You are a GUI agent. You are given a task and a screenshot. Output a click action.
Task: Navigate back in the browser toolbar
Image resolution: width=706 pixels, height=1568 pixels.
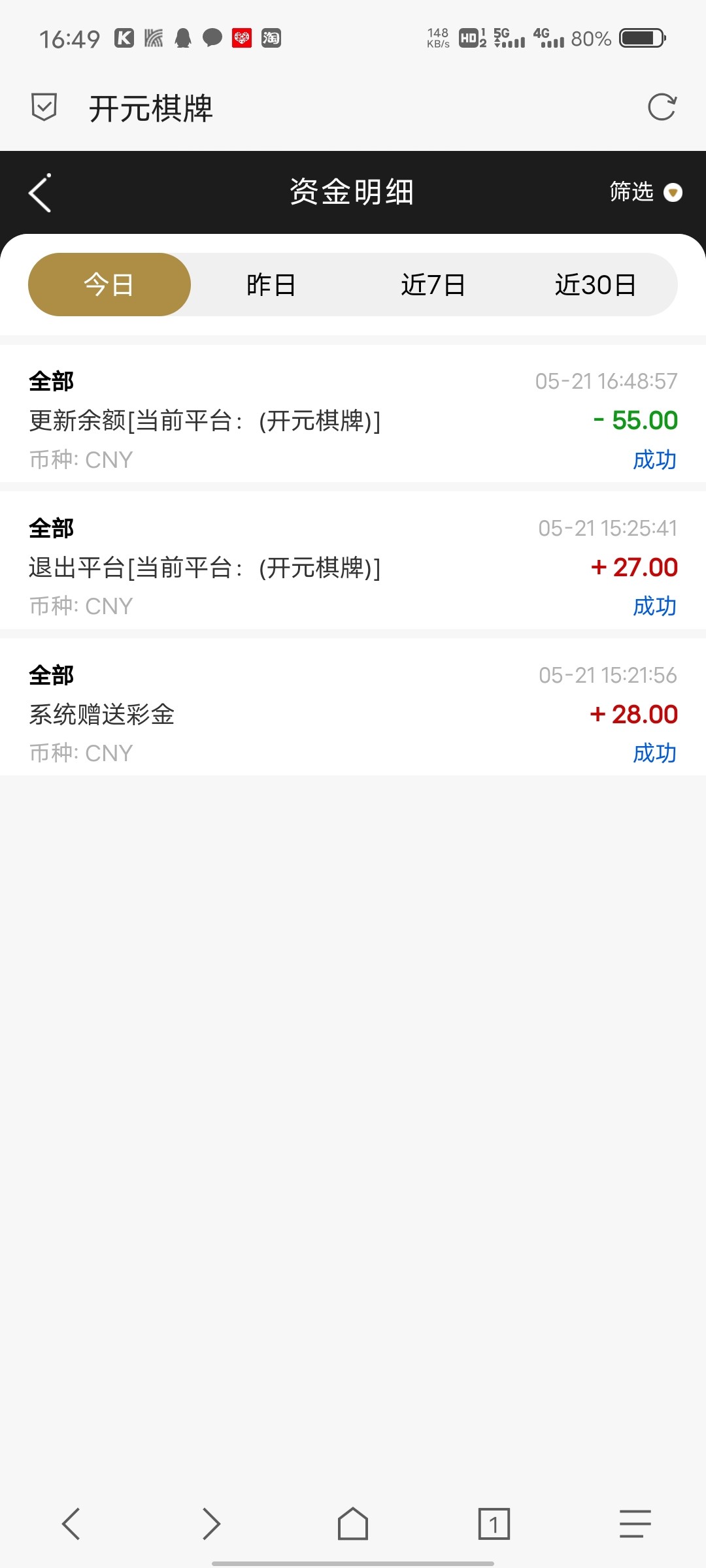click(71, 1524)
